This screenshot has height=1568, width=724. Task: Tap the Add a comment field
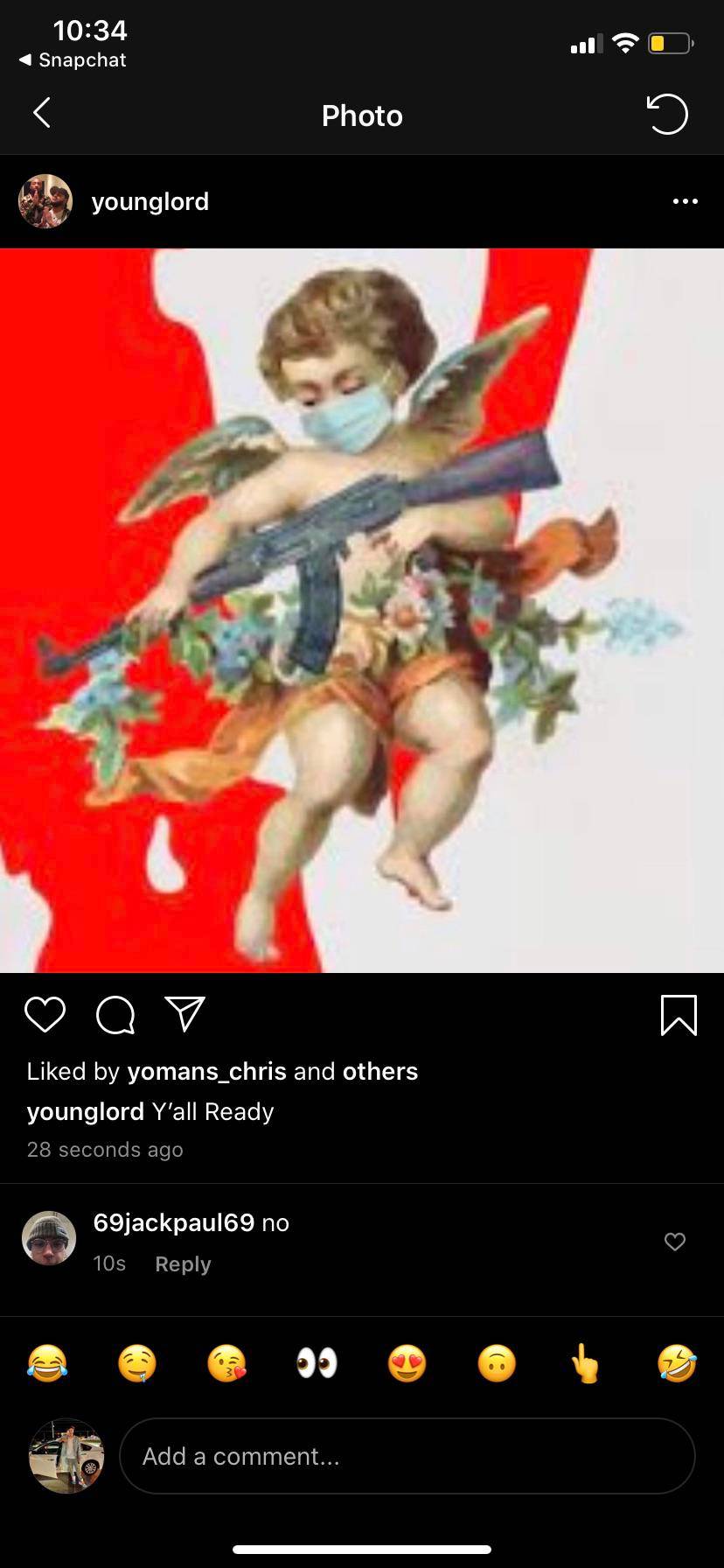click(x=407, y=1456)
